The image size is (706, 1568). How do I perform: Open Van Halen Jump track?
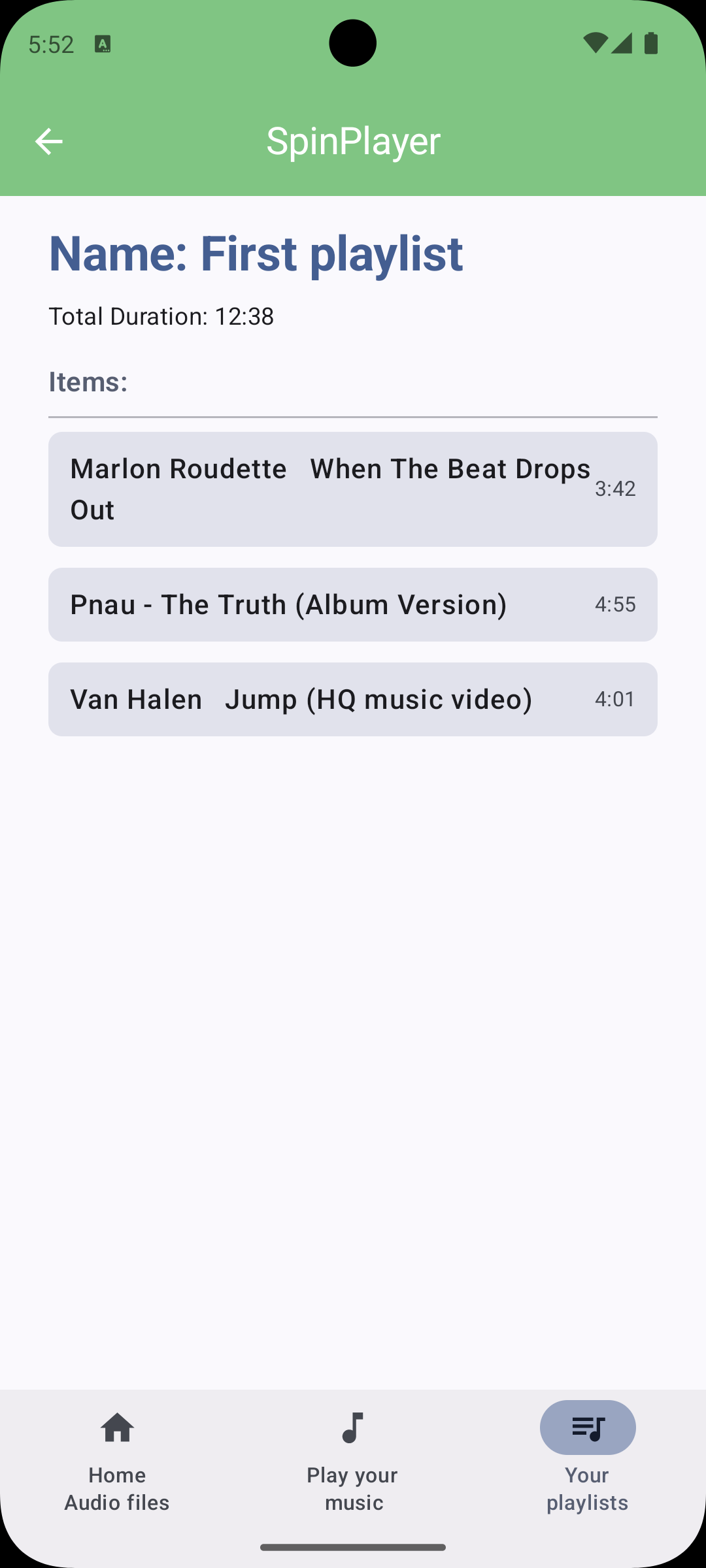pos(352,699)
